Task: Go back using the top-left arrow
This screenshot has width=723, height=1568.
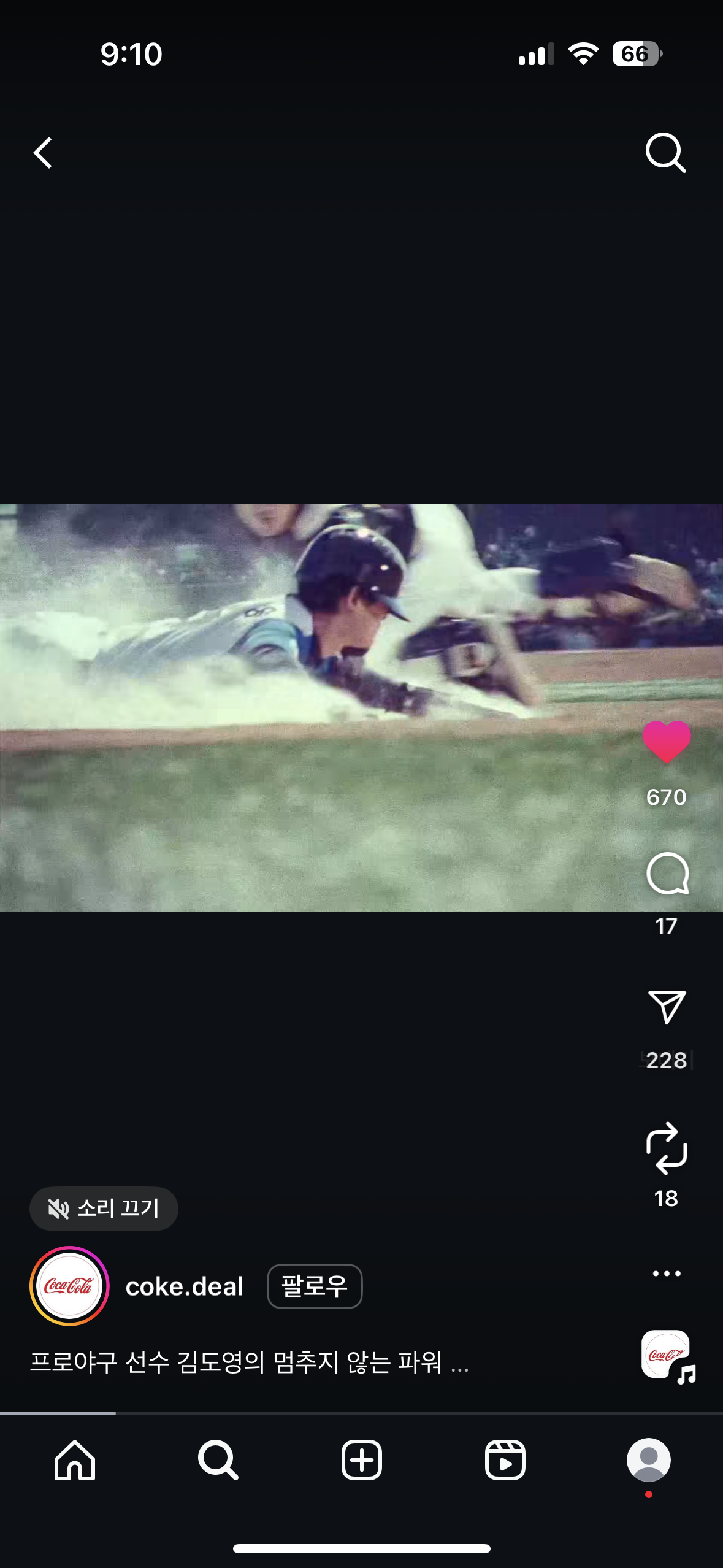Action: tap(43, 153)
